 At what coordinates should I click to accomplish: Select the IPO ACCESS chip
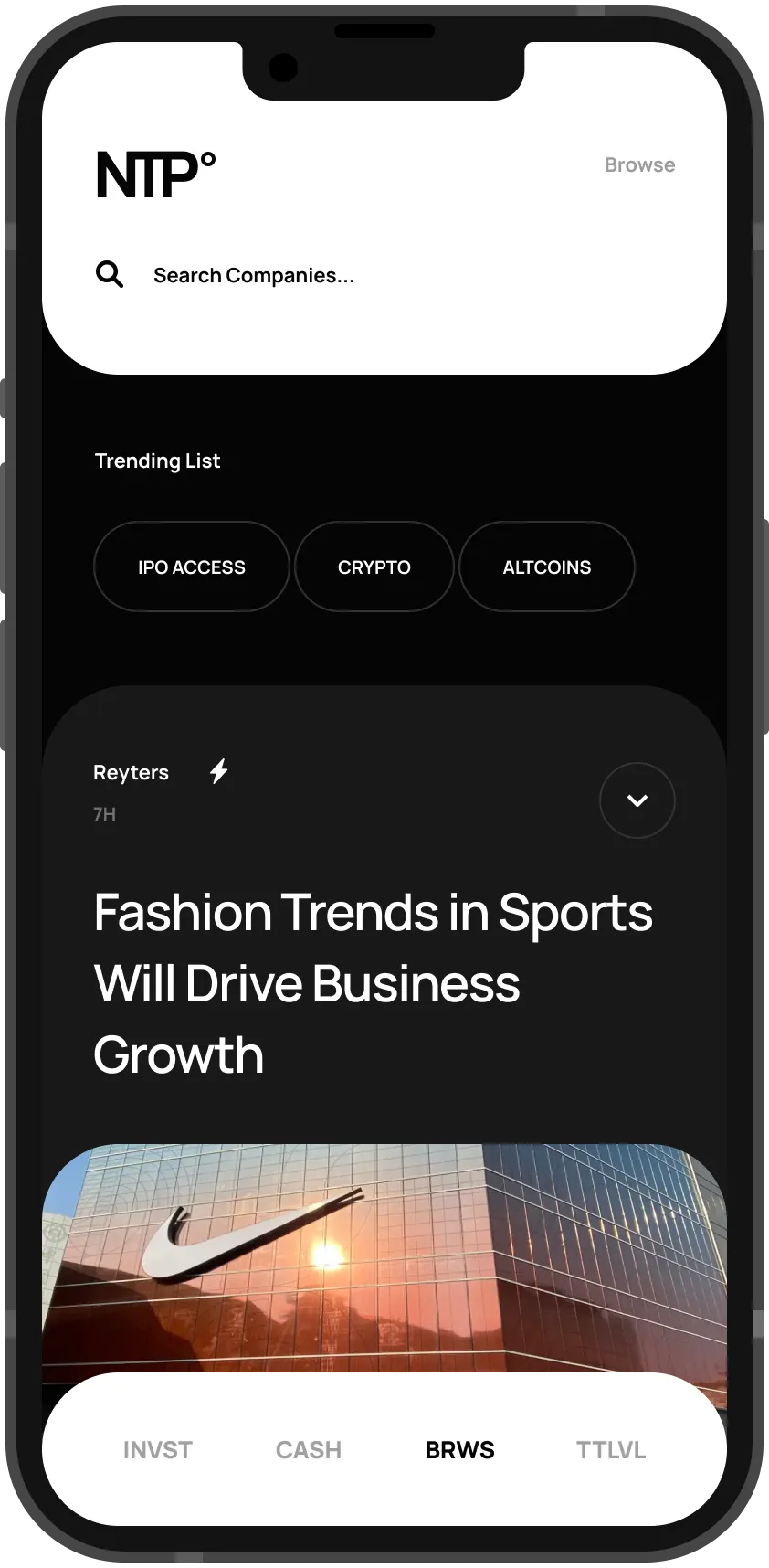pos(192,567)
